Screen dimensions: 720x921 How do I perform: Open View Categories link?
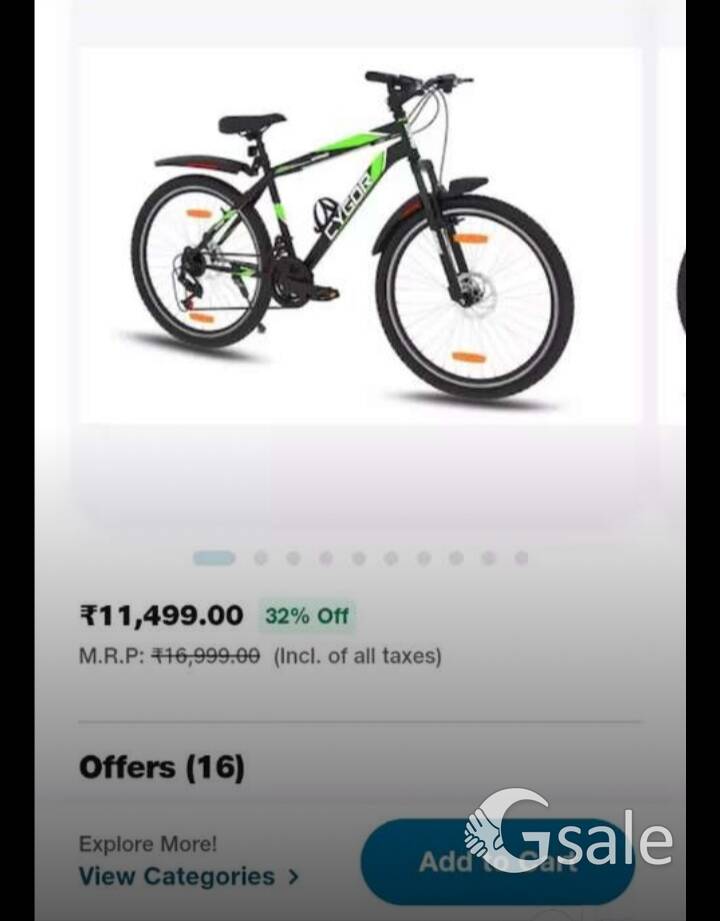pyautogui.click(x=188, y=877)
